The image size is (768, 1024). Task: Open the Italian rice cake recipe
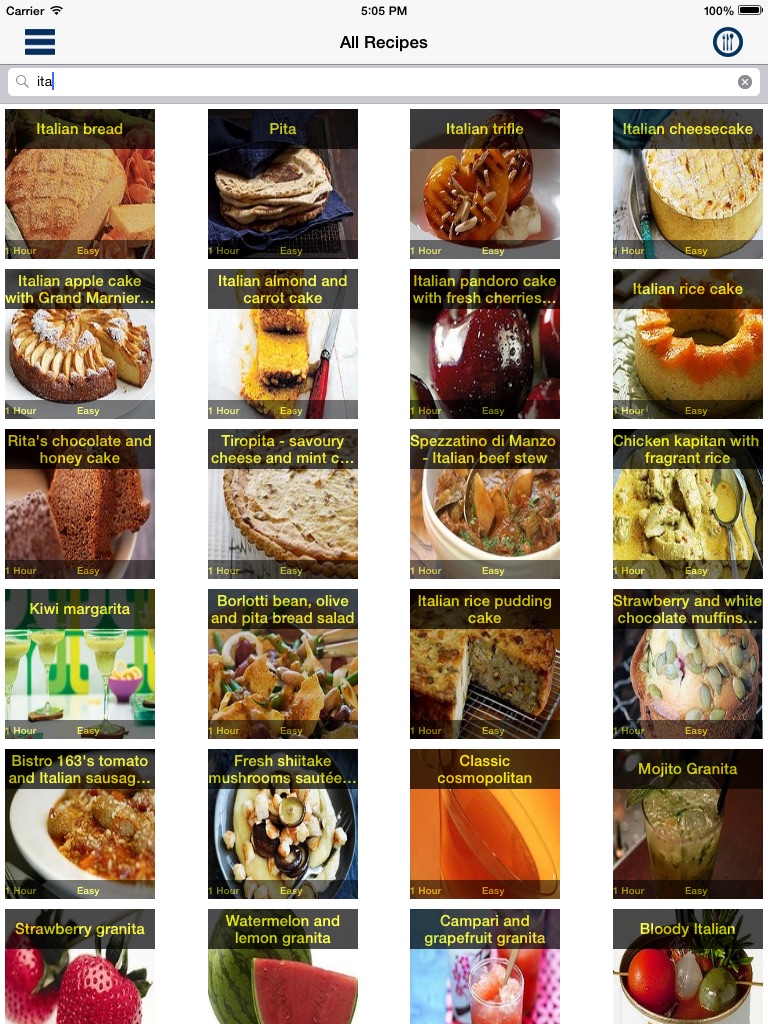[x=688, y=344]
